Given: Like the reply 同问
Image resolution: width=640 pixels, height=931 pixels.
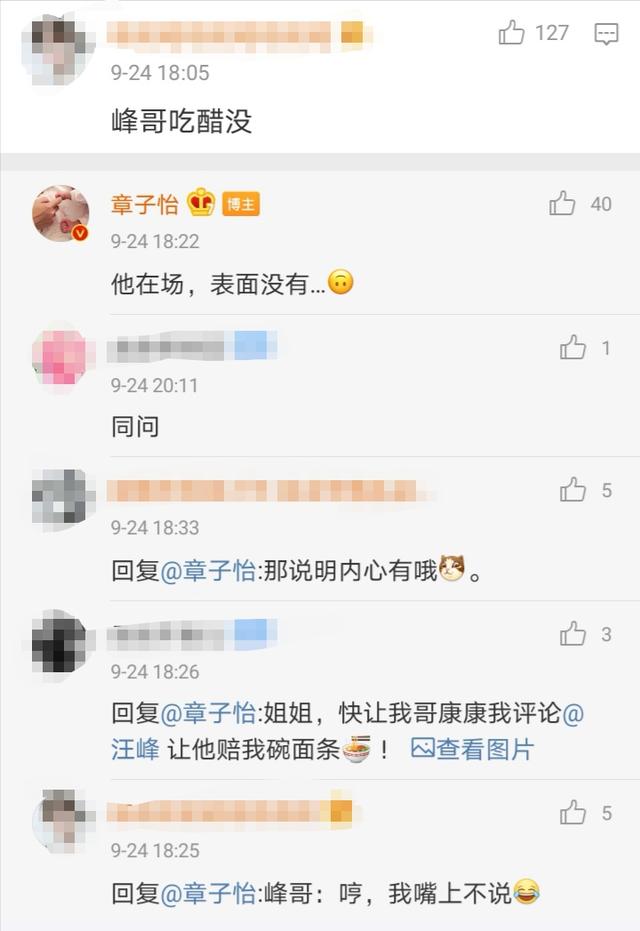Looking at the screenshot, I should click(x=573, y=348).
